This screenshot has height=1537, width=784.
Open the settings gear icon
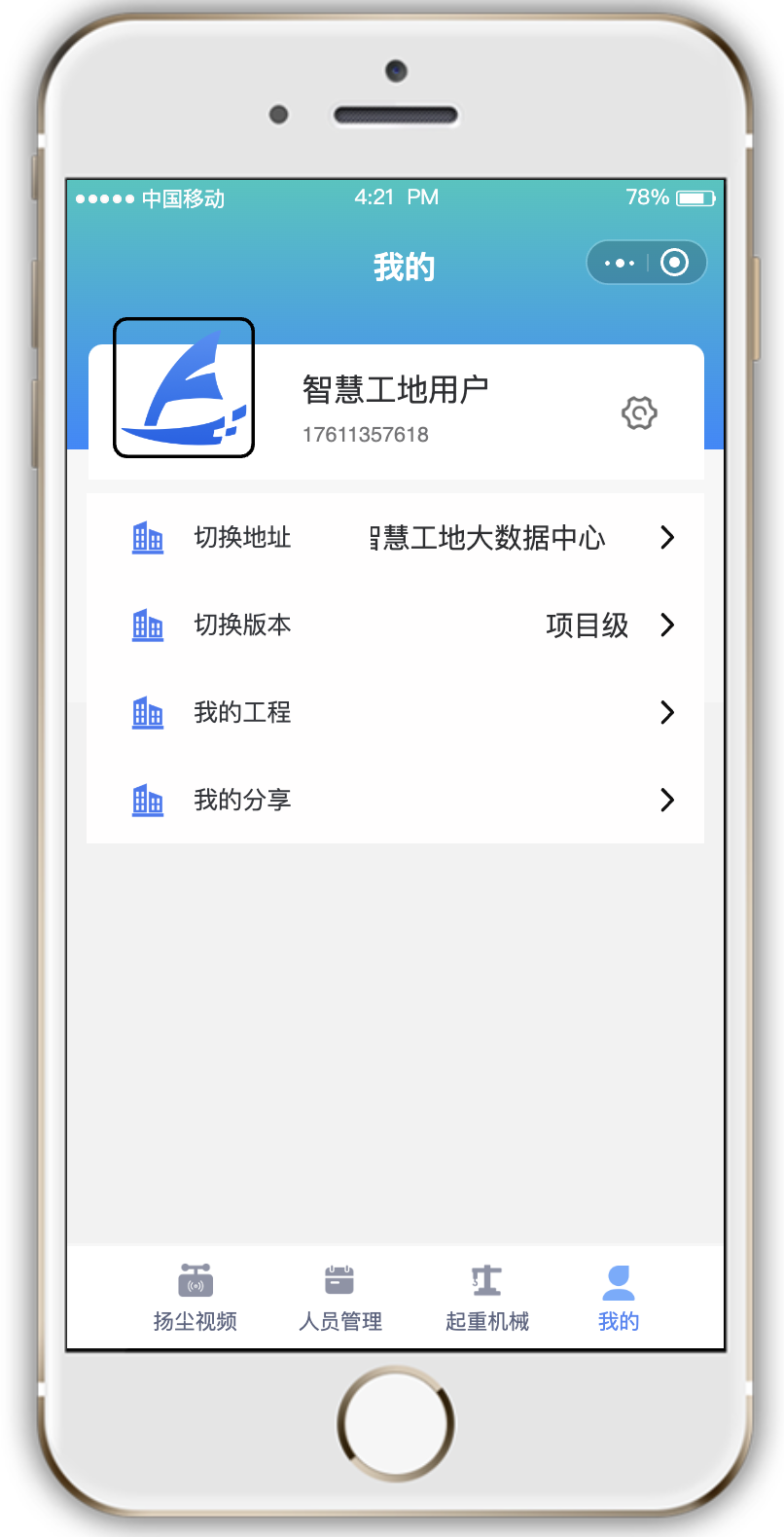click(x=639, y=413)
